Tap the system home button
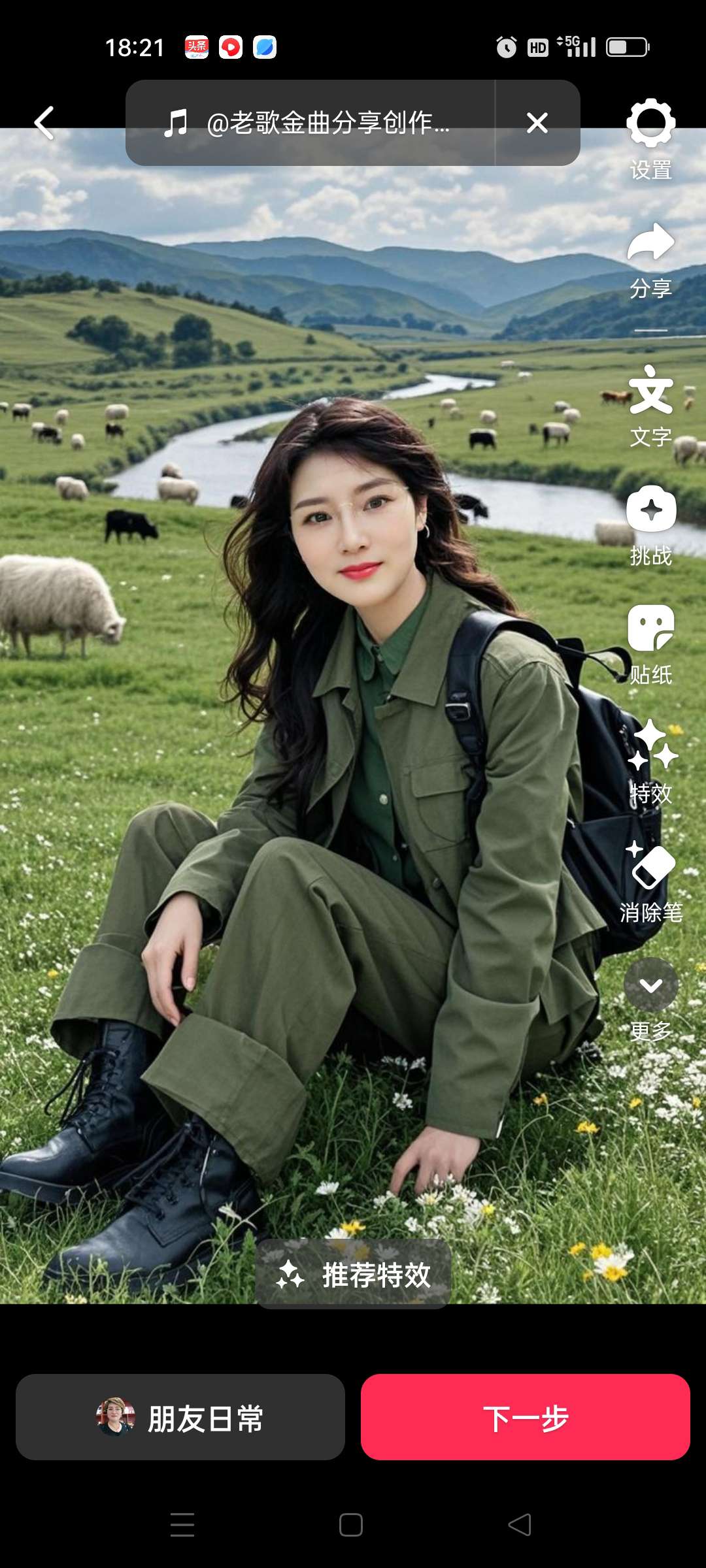 coord(351,1525)
